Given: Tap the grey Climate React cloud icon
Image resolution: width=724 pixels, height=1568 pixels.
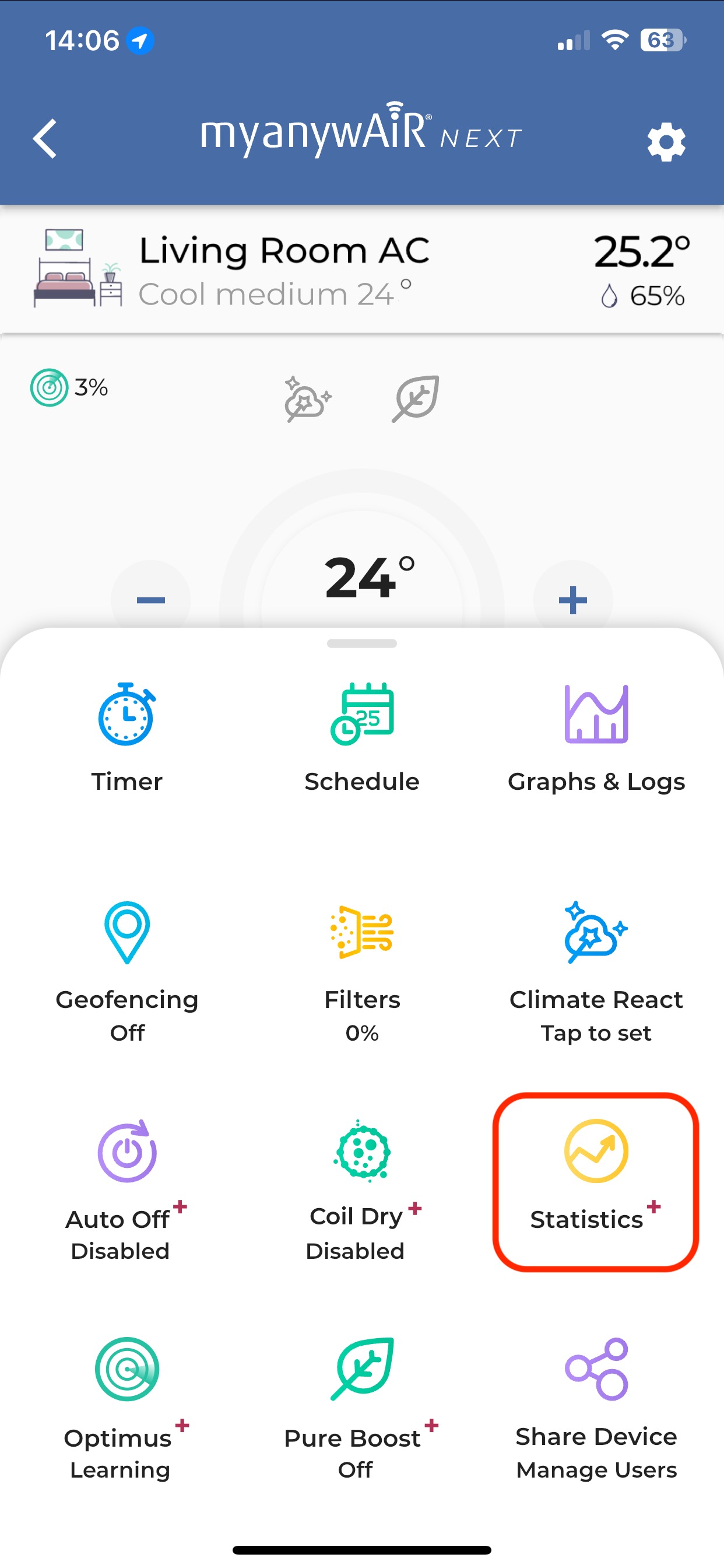Looking at the screenshot, I should coord(308,398).
